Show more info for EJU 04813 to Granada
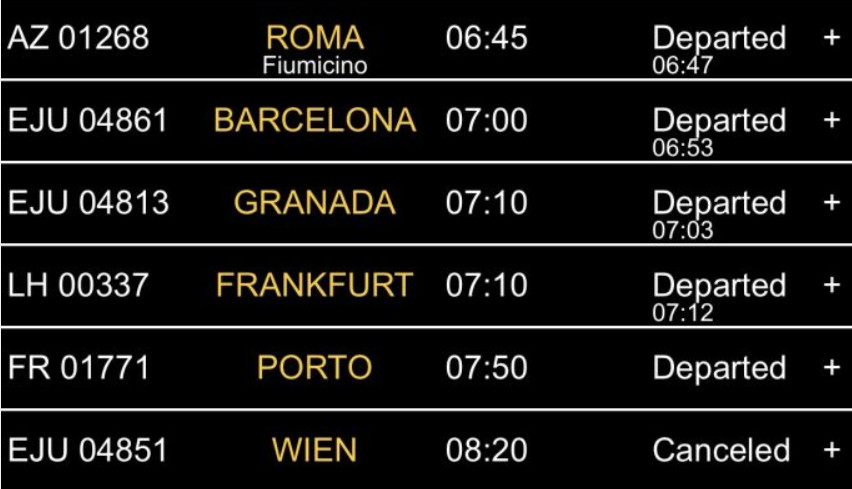Screen dimensions: 852x489 tap(831, 203)
